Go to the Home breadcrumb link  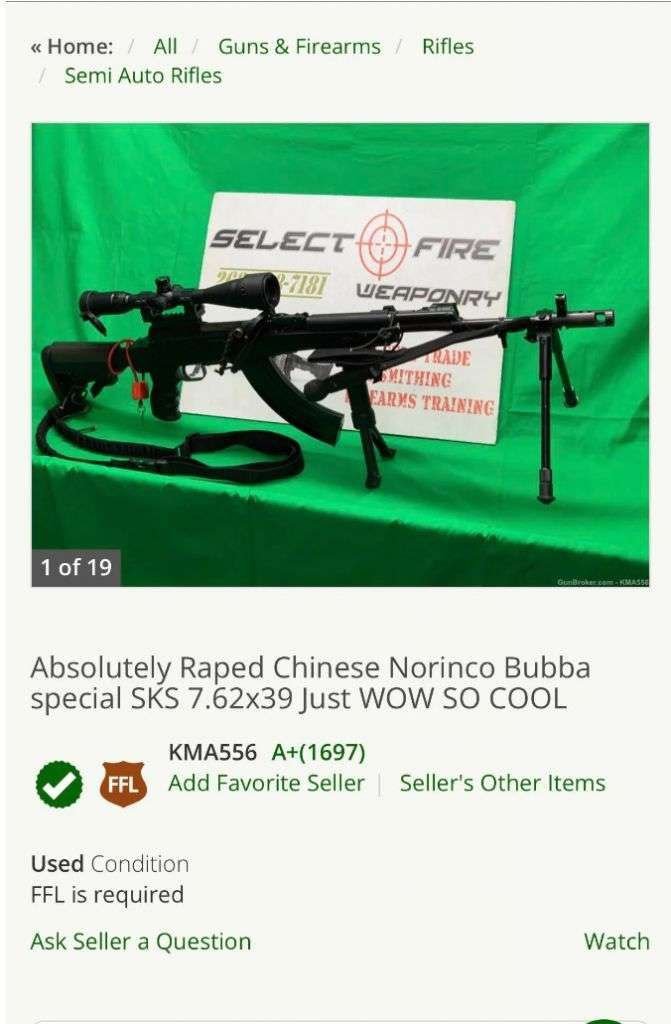(79, 46)
